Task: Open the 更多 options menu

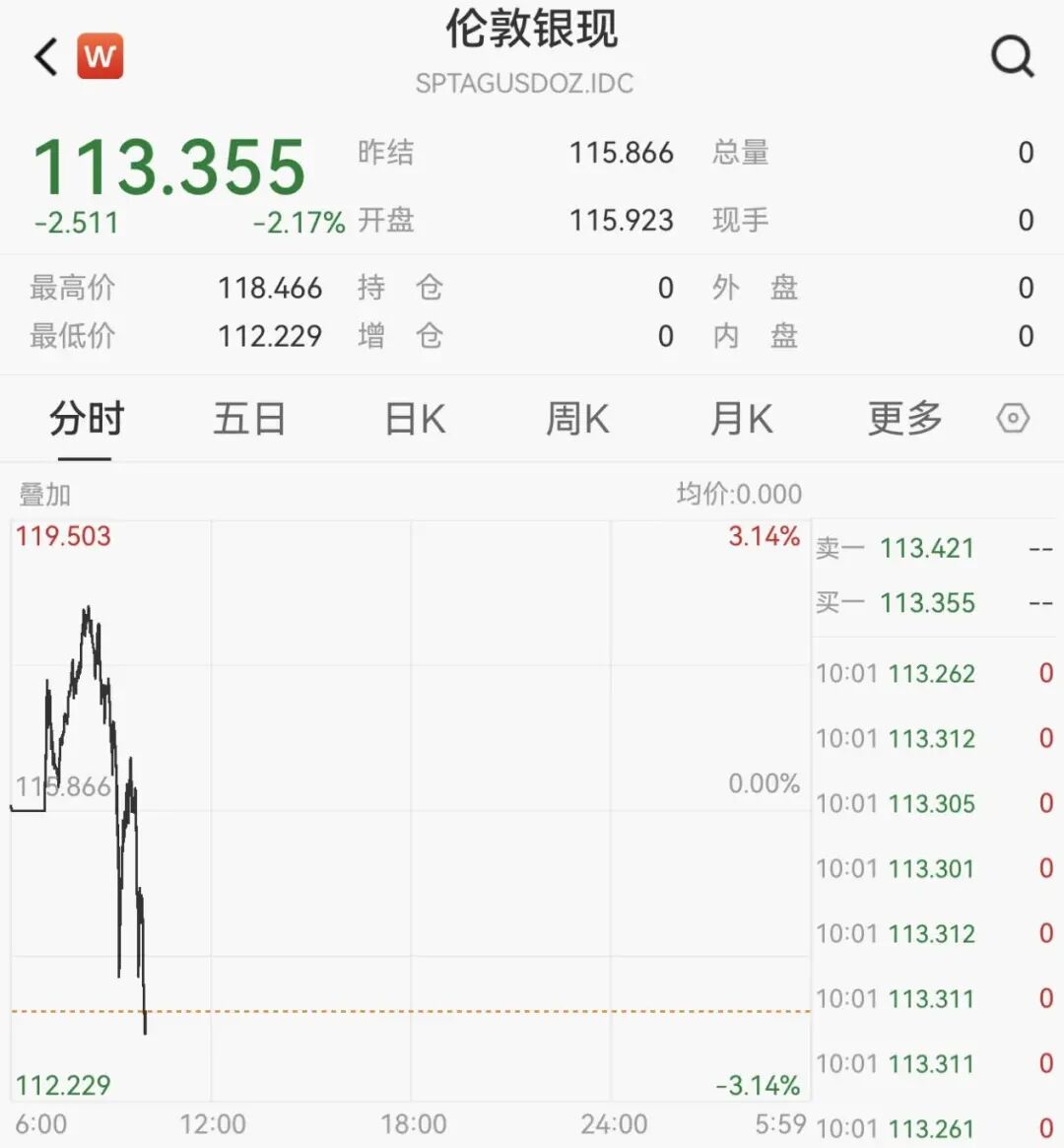Action: [x=903, y=418]
